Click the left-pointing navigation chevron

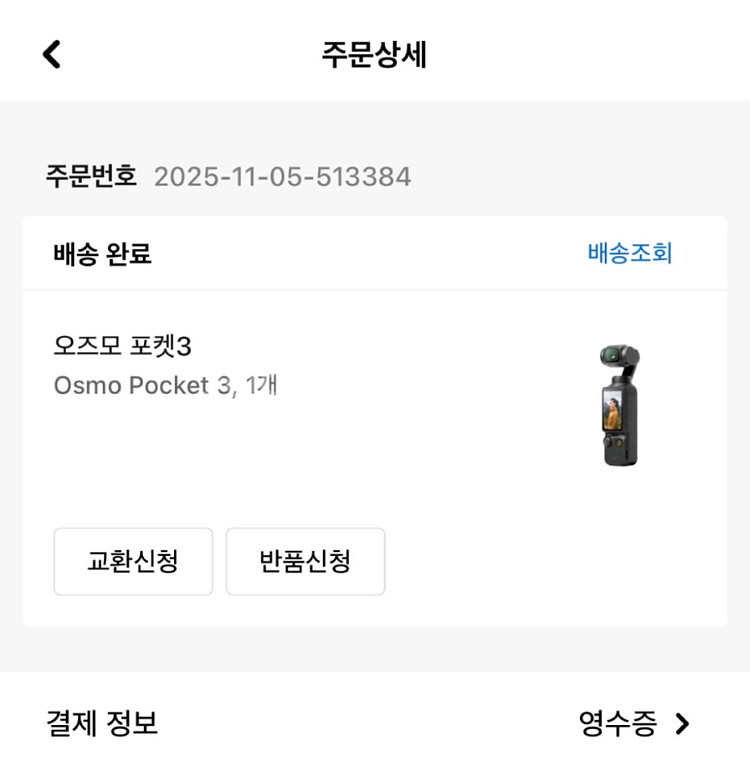(52, 52)
